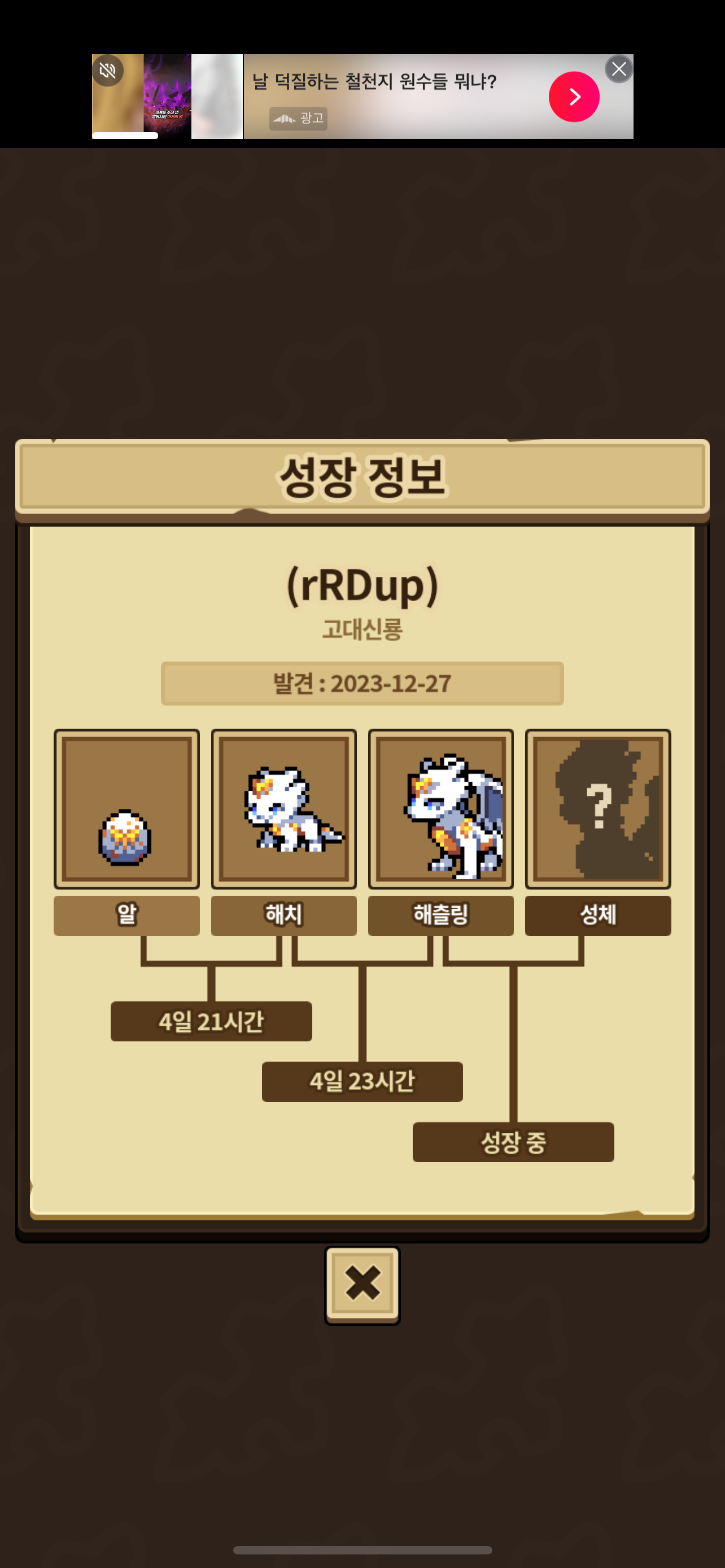Viewport: 725px width, 1568px height.
Task: Select the 해츨링 growth stage tile
Action: 441,809
